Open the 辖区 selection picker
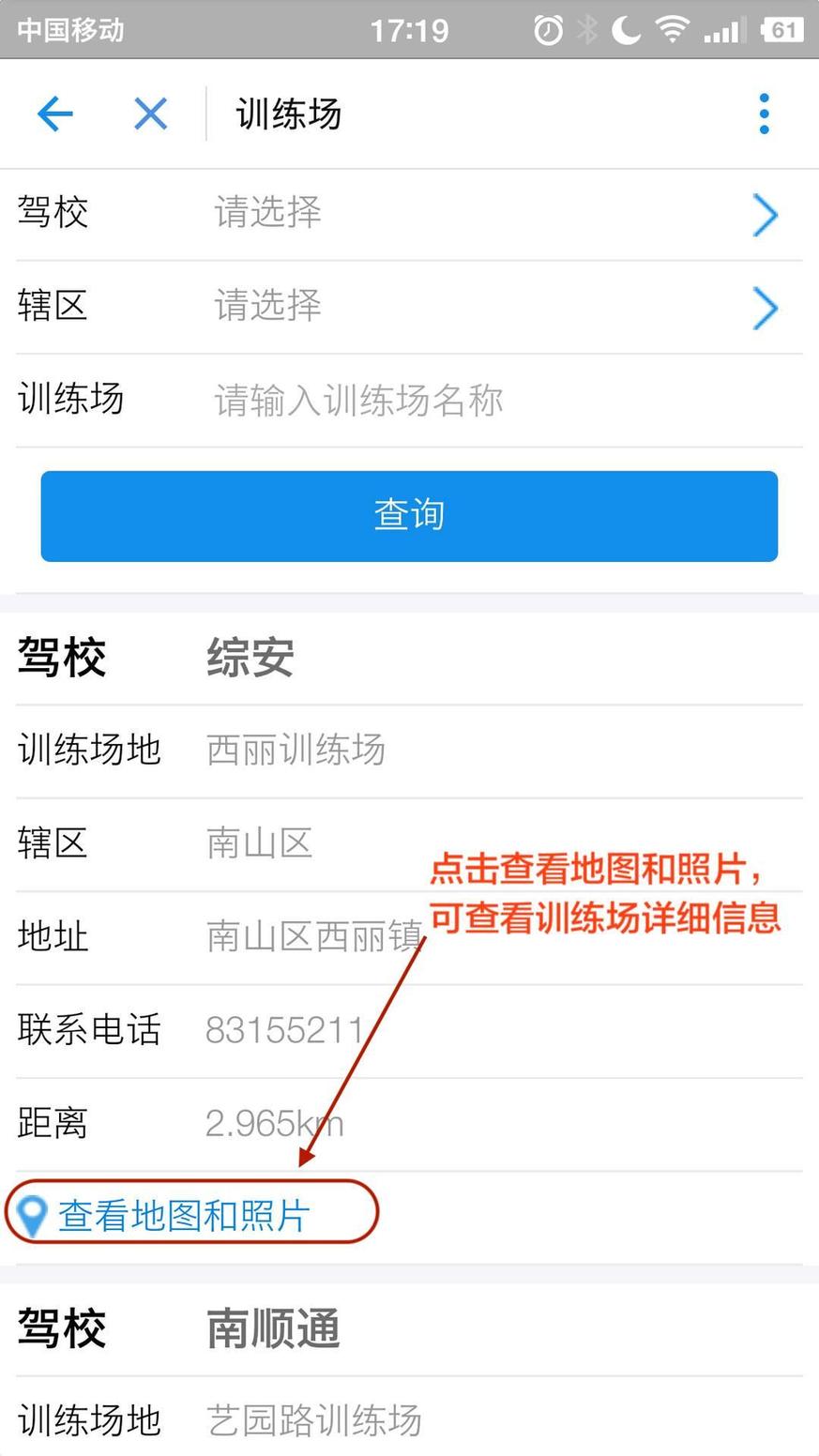 coord(488,307)
